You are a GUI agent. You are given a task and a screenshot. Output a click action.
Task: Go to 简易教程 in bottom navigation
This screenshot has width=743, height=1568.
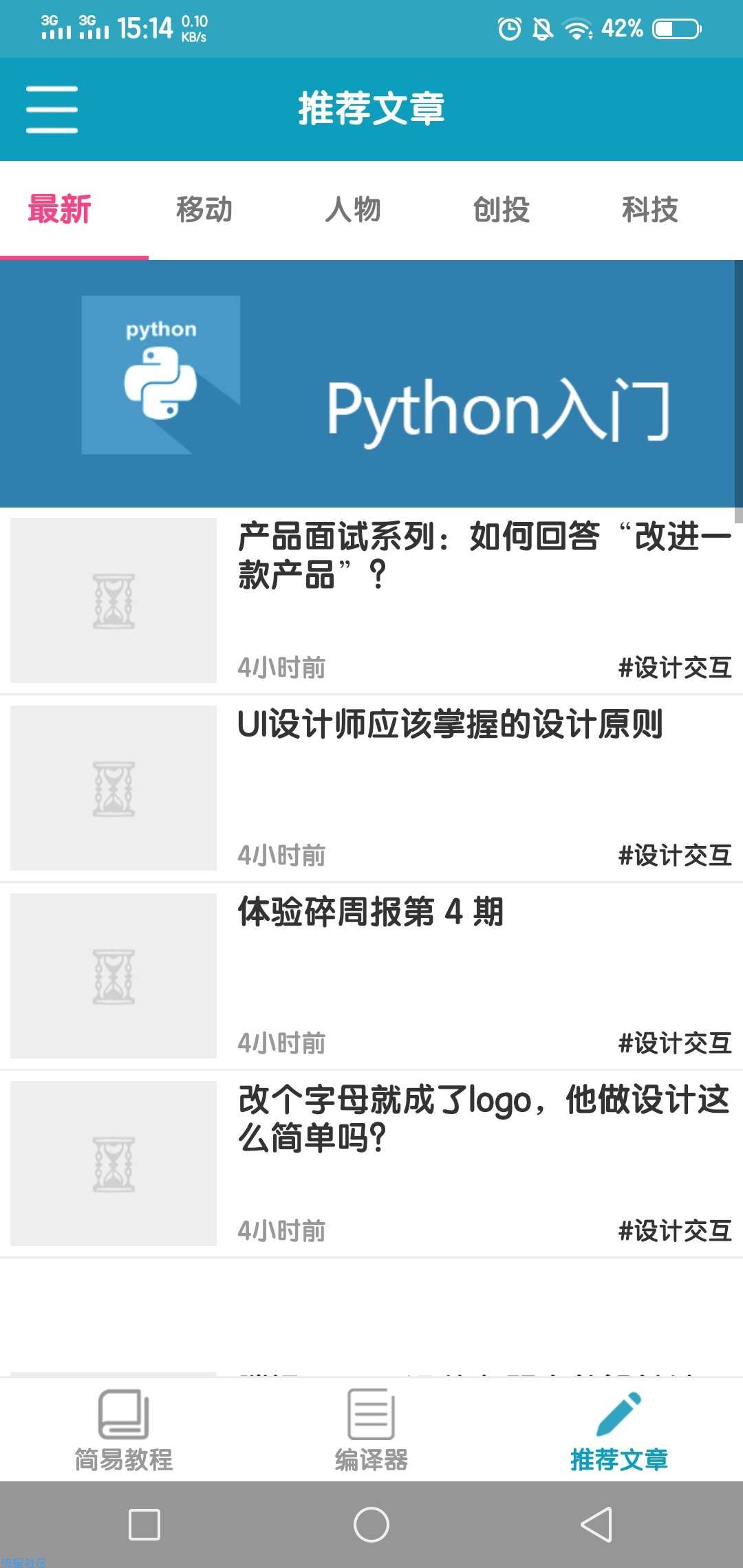tap(124, 1429)
